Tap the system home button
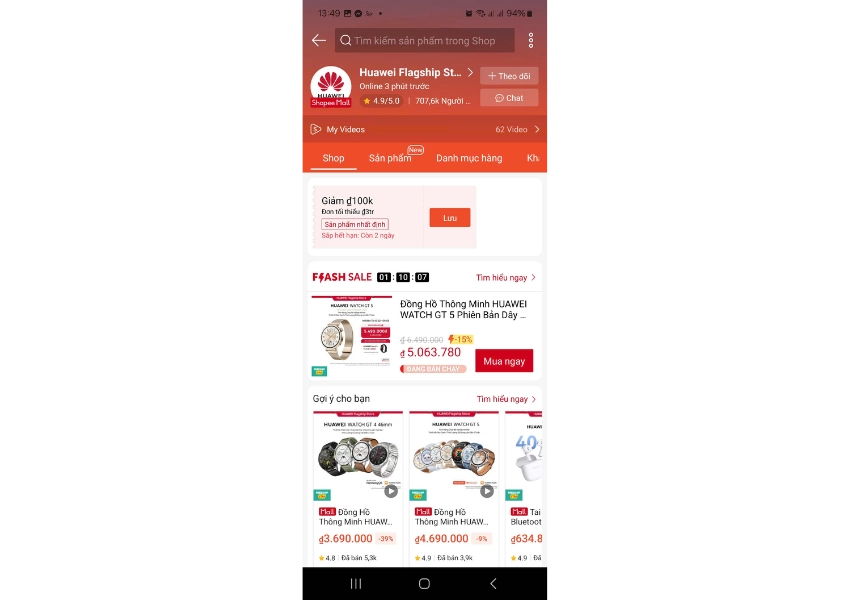This screenshot has height=600, width=850. pos(424,583)
